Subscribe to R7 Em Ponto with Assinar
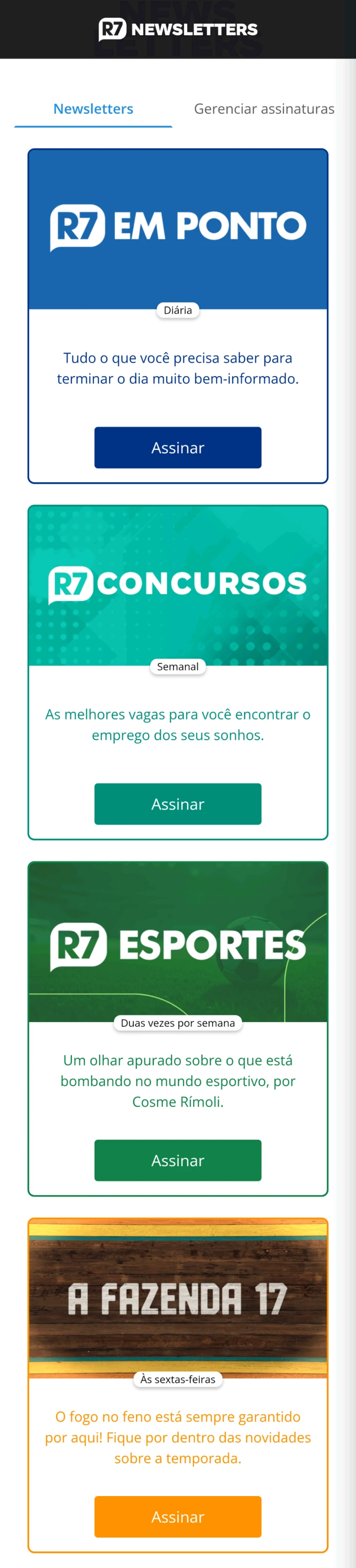Screen dimensions: 356x1568 (178, 447)
